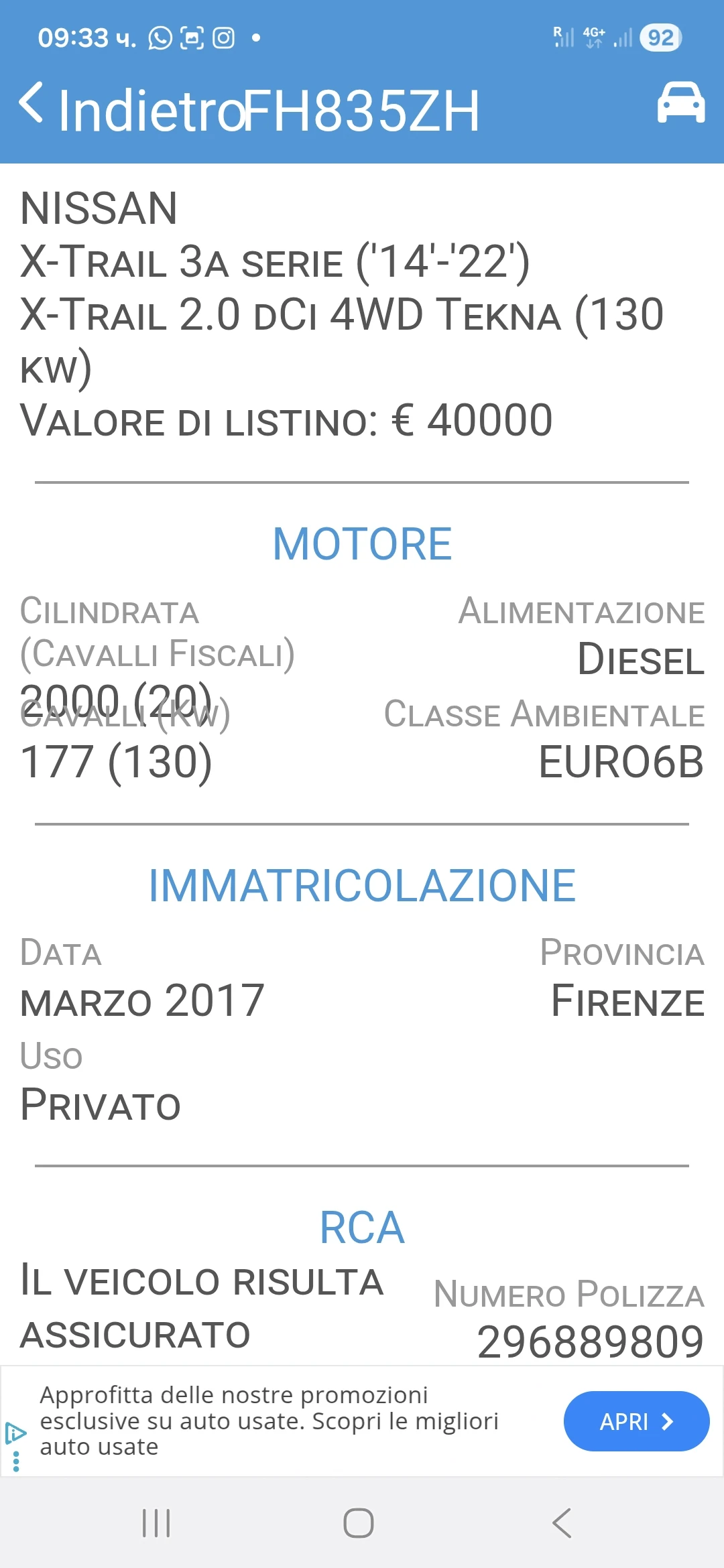Go back using the Indietro arrow
Image resolution: width=724 pixels, height=1568 pixels.
coord(32,104)
